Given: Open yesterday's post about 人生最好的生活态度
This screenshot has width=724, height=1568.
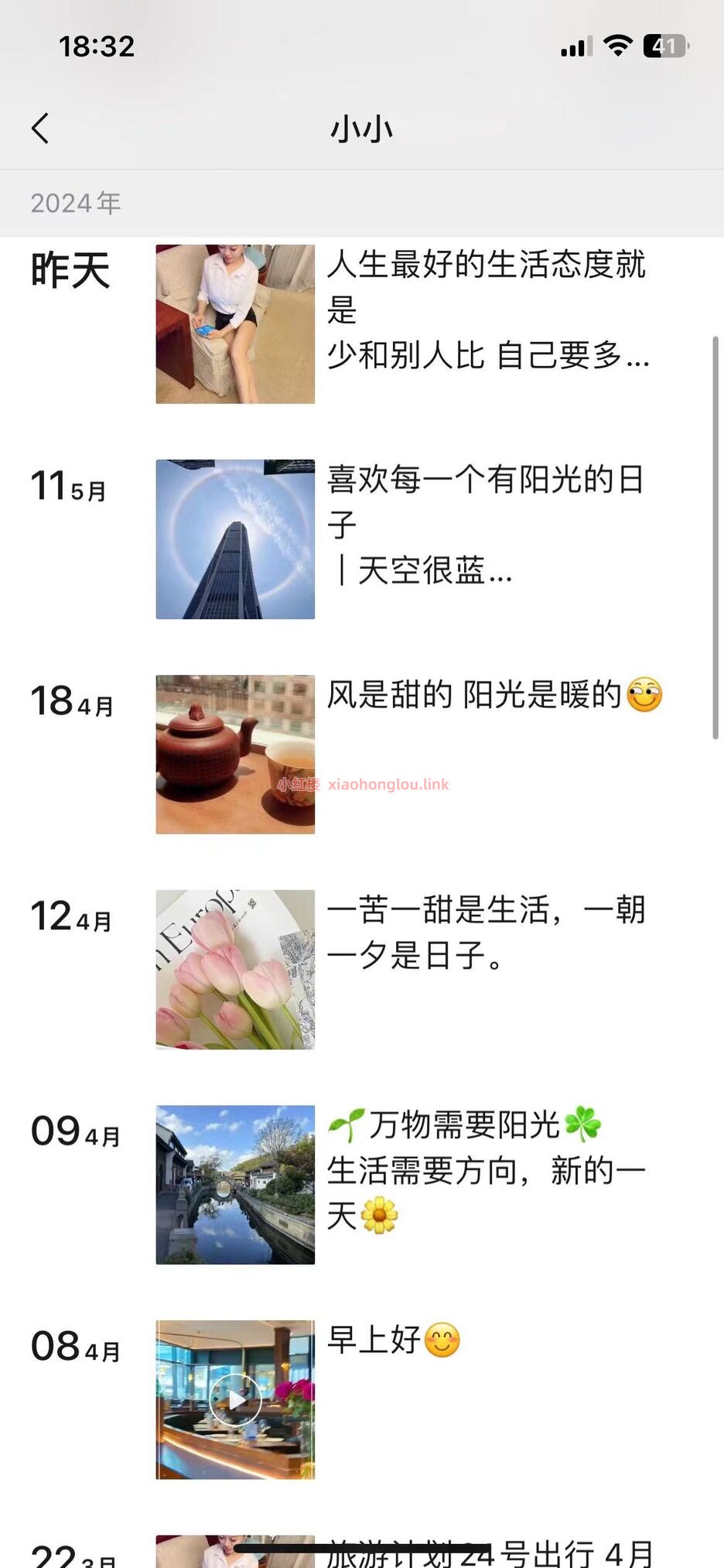Looking at the screenshot, I should pos(235,324).
